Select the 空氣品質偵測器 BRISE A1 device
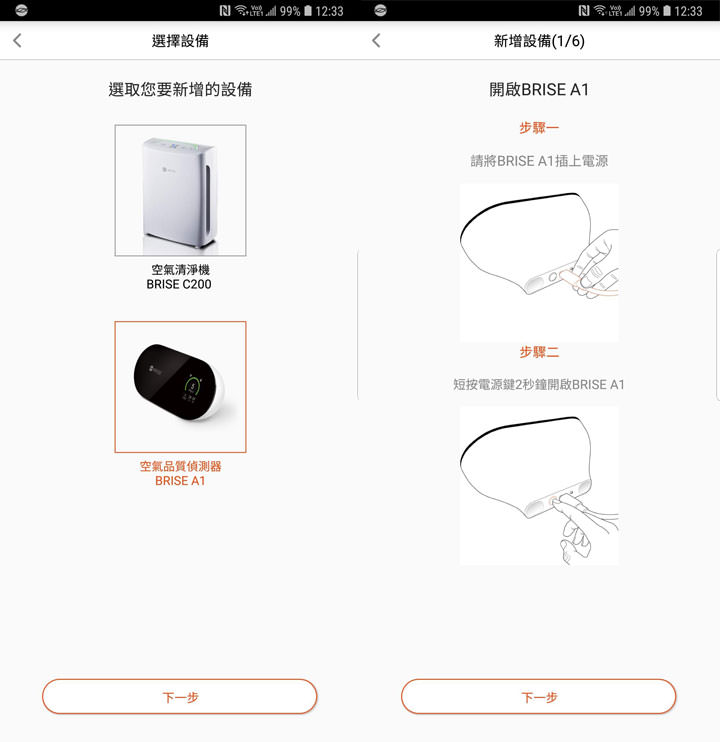This screenshot has height=742, width=720. point(180,387)
